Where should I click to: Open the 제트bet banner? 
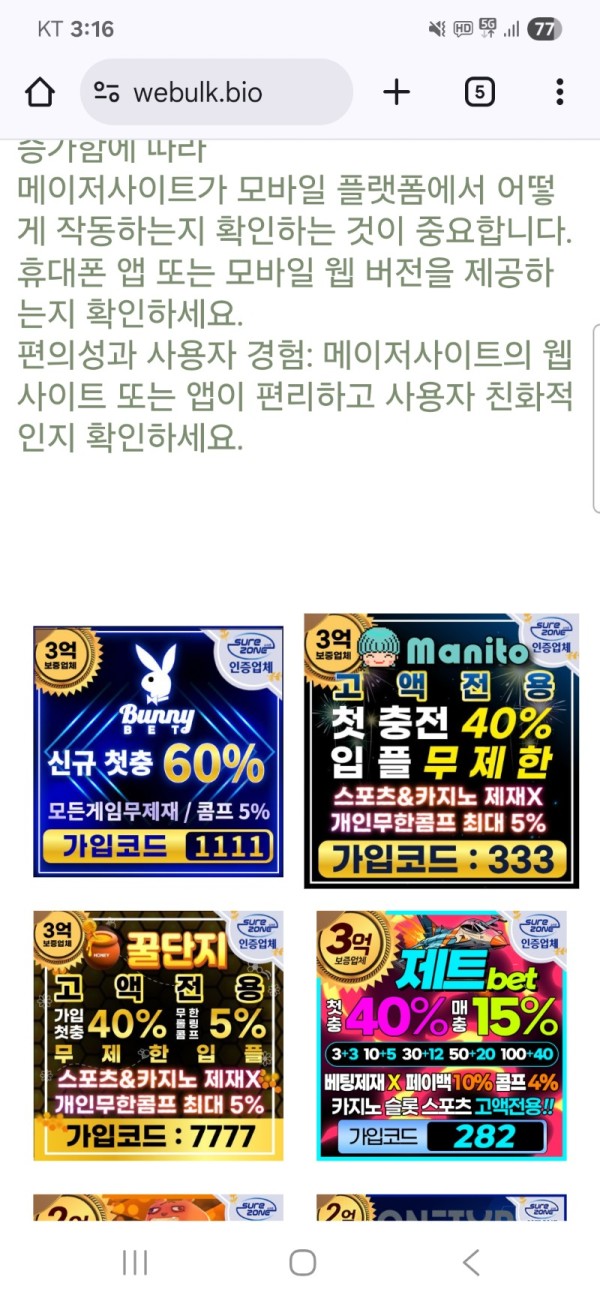click(441, 1035)
